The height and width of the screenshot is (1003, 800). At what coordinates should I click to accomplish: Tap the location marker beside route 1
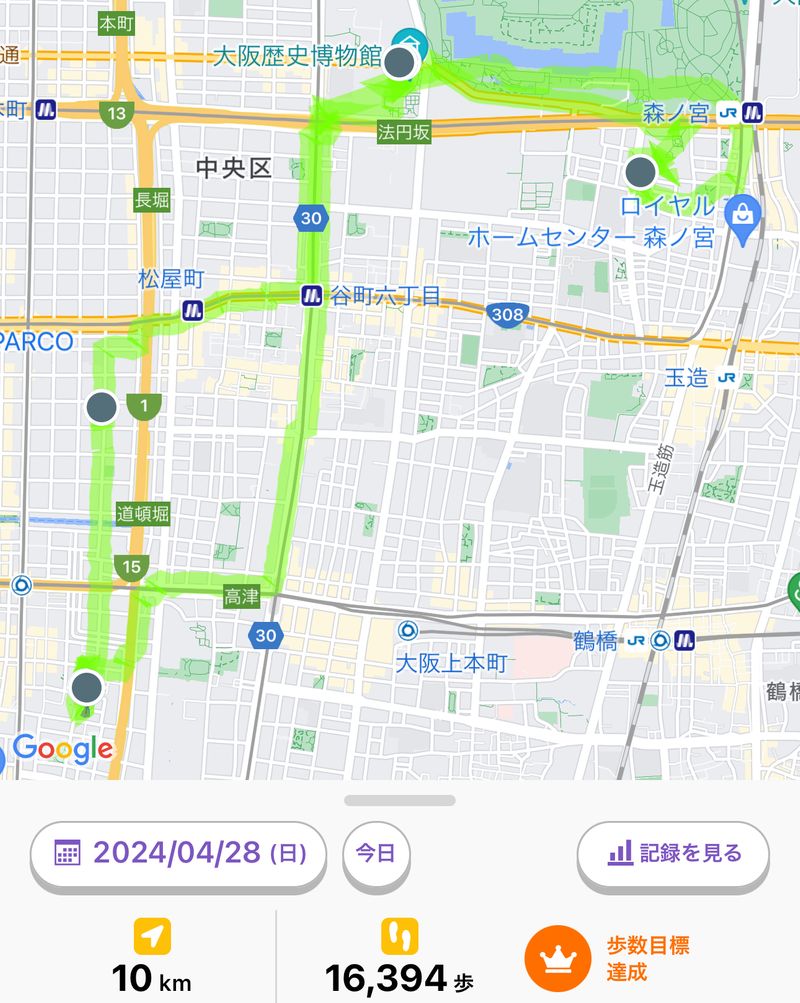[101, 407]
